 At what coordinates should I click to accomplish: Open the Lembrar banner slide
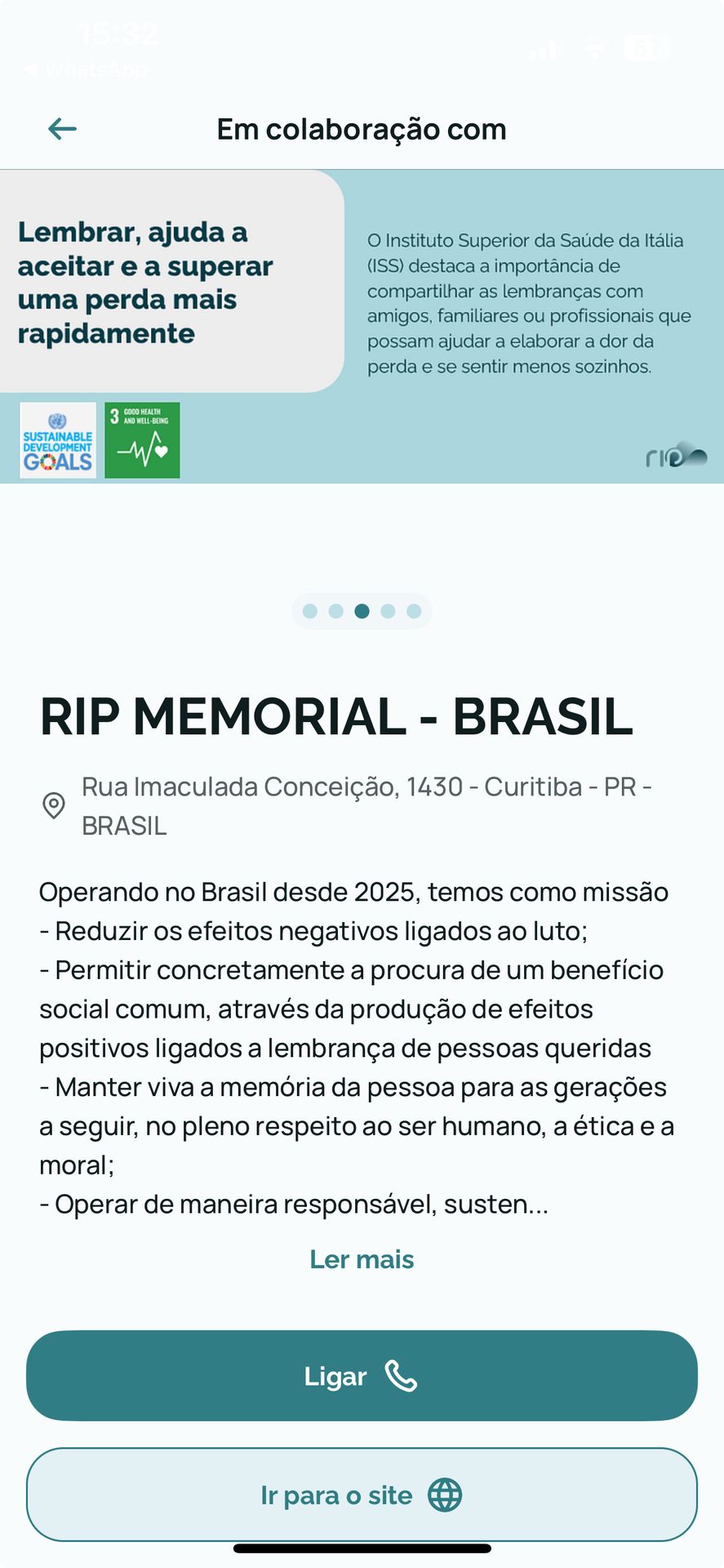(362, 327)
